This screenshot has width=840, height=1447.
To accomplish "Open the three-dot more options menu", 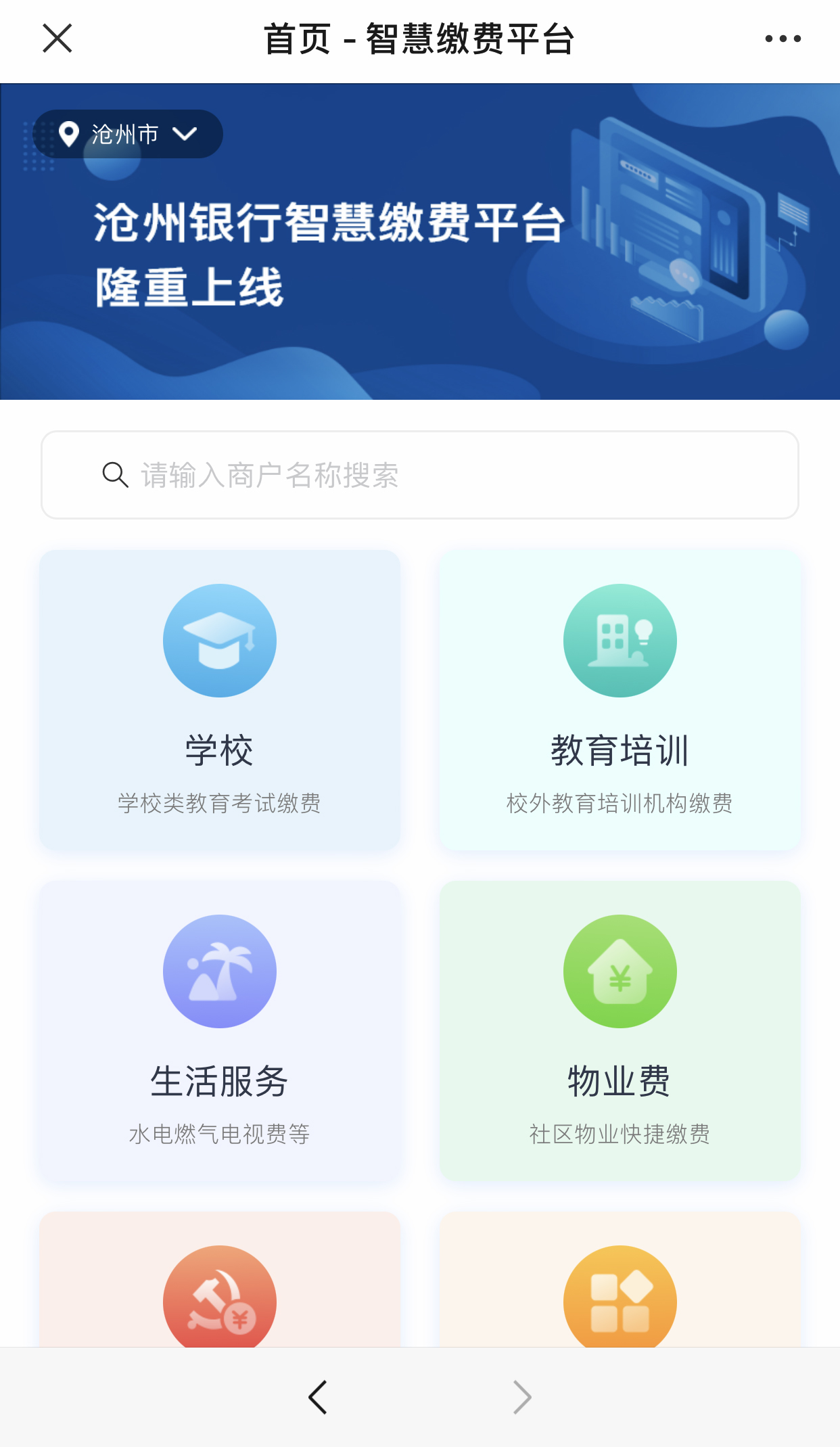I will pos(783,39).
